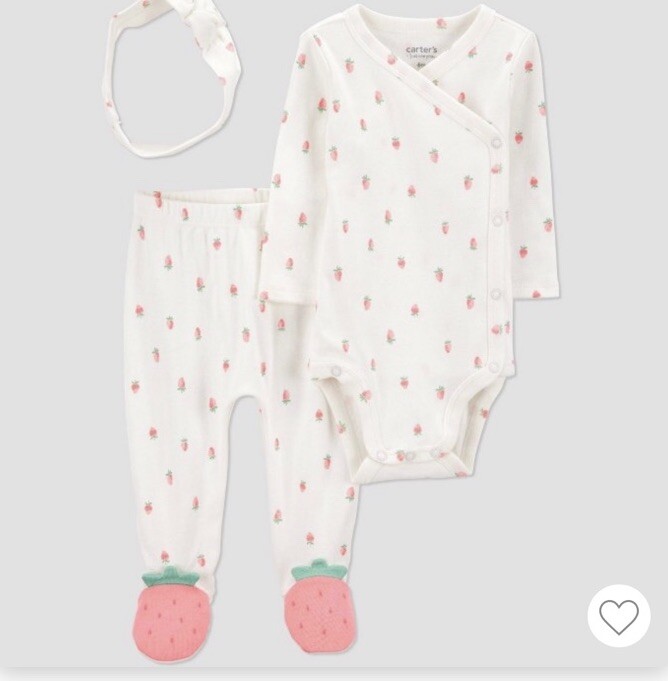Favorite this strawberry baby outfit with the heart
Screen dimensions: 668x681
pos(618,616)
